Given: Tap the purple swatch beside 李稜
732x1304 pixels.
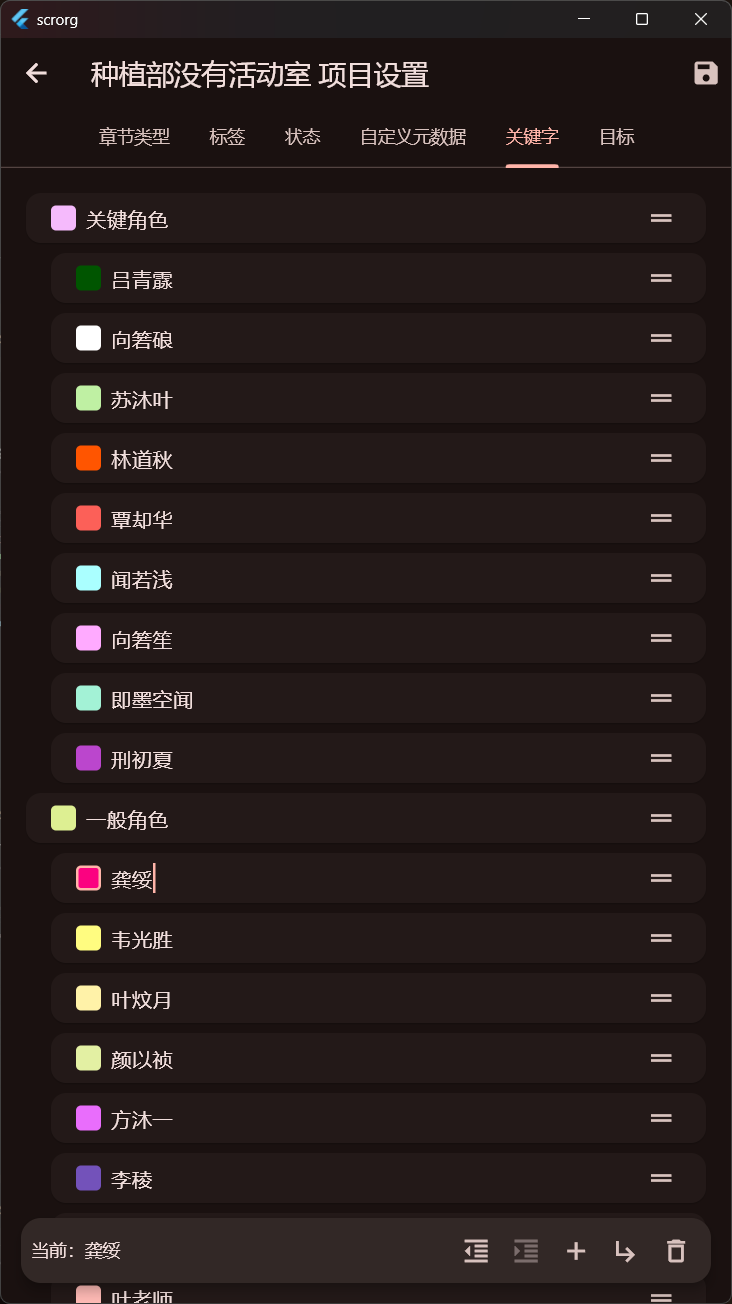Looking at the screenshot, I should coord(89,1178).
